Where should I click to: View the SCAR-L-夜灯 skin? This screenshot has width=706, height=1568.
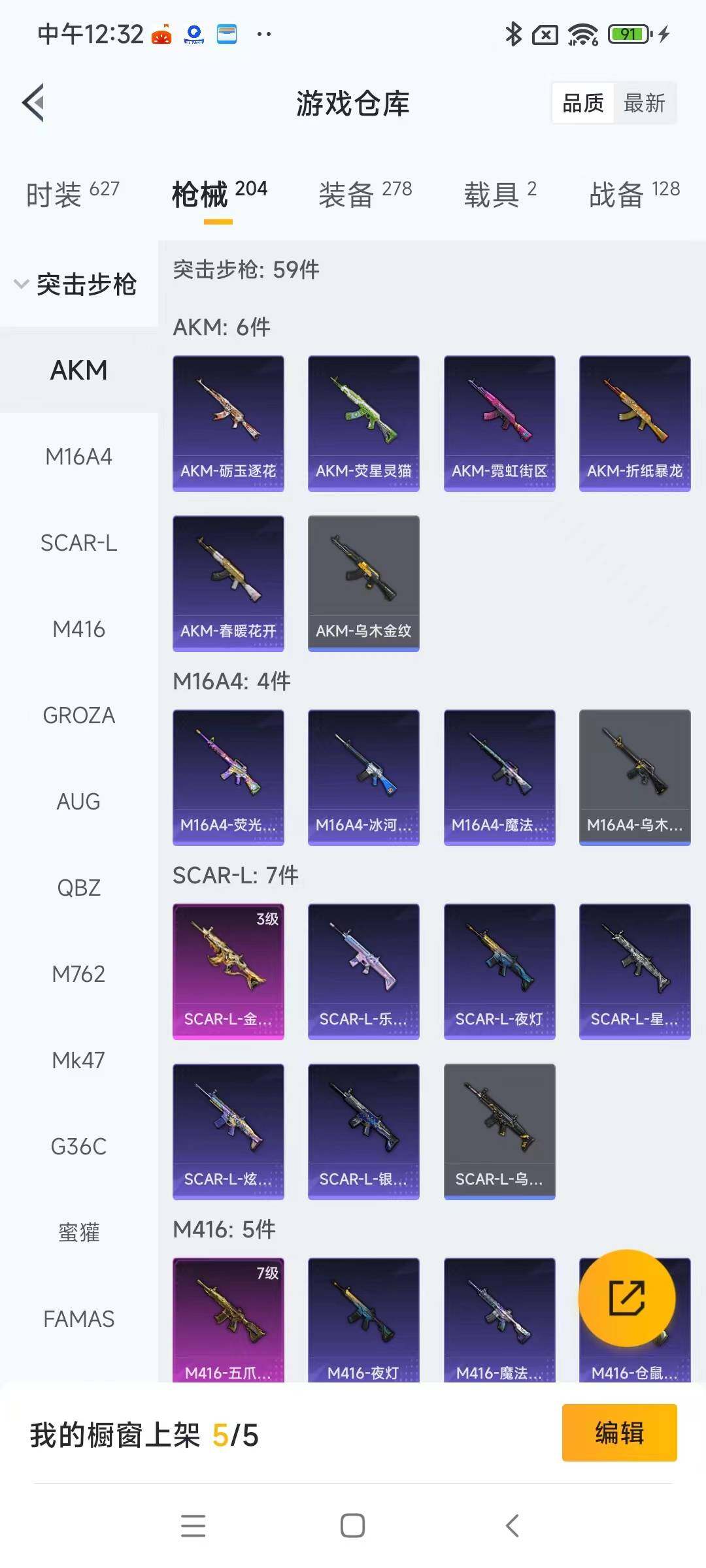tap(499, 972)
